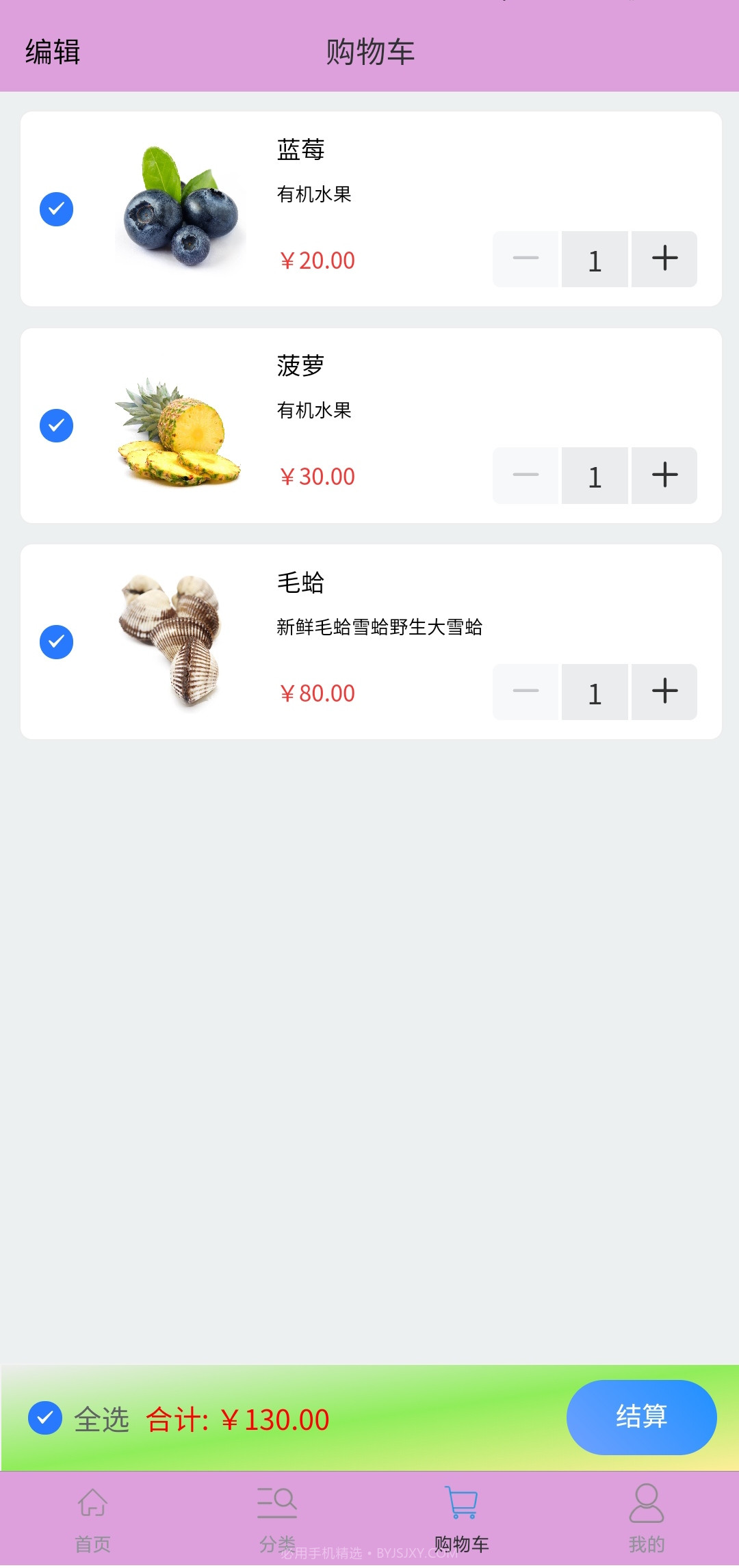
Task: Increase quantity of 蓝莓 with plus icon
Action: [663, 259]
